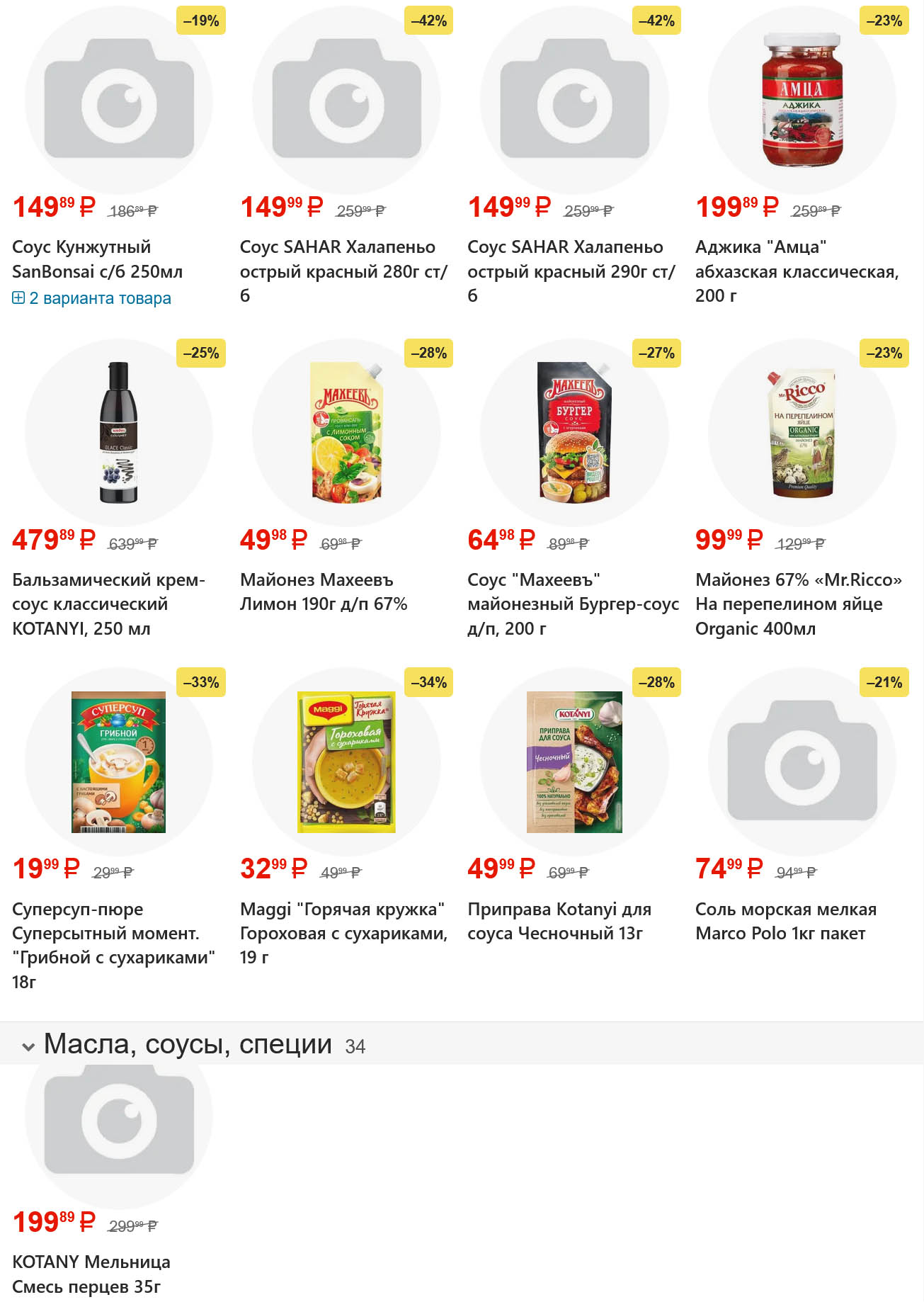
Task: Open the Соус Кунжутный SanBonsai product card
Action: point(97,259)
